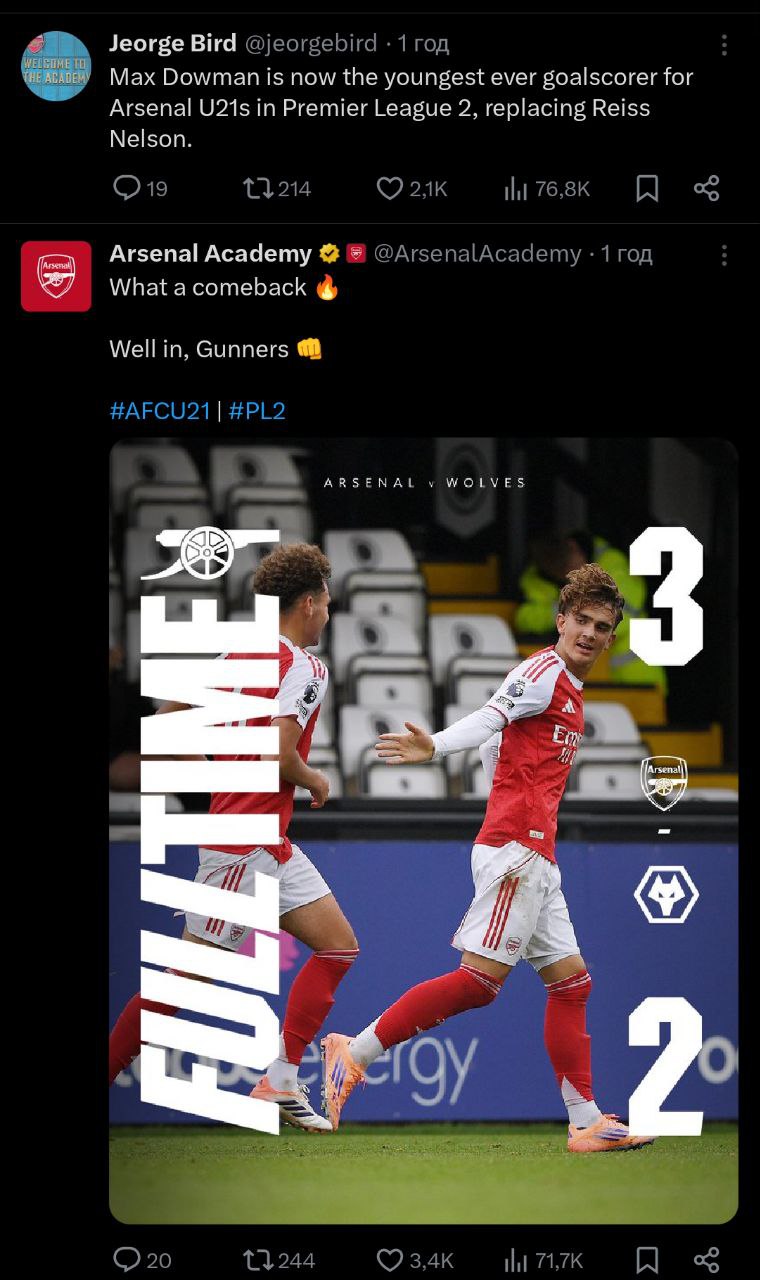Open the #PL2 hashtag
This screenshot has width=760, height=1280.
coord(257,411)
